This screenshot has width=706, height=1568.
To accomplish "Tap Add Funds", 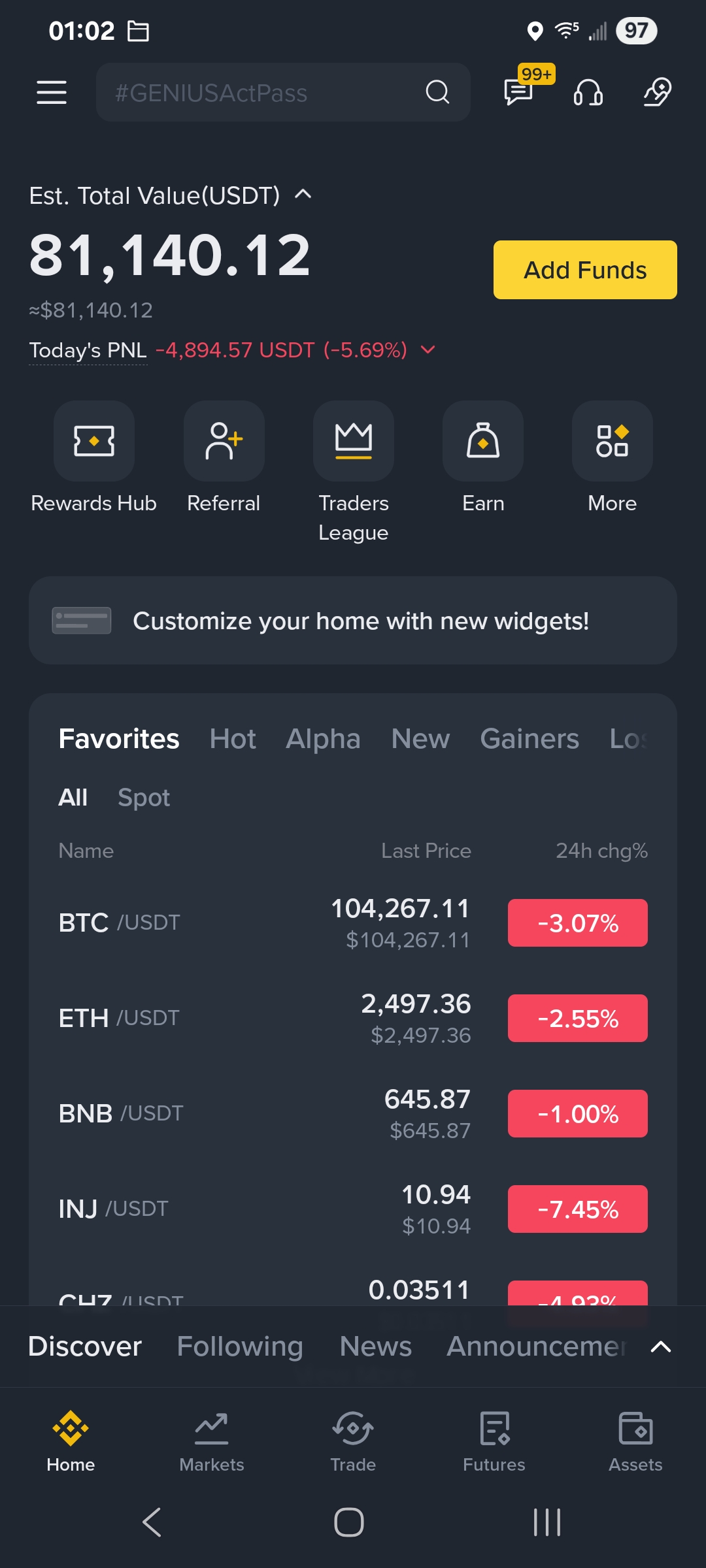I will tap(585, 270).
